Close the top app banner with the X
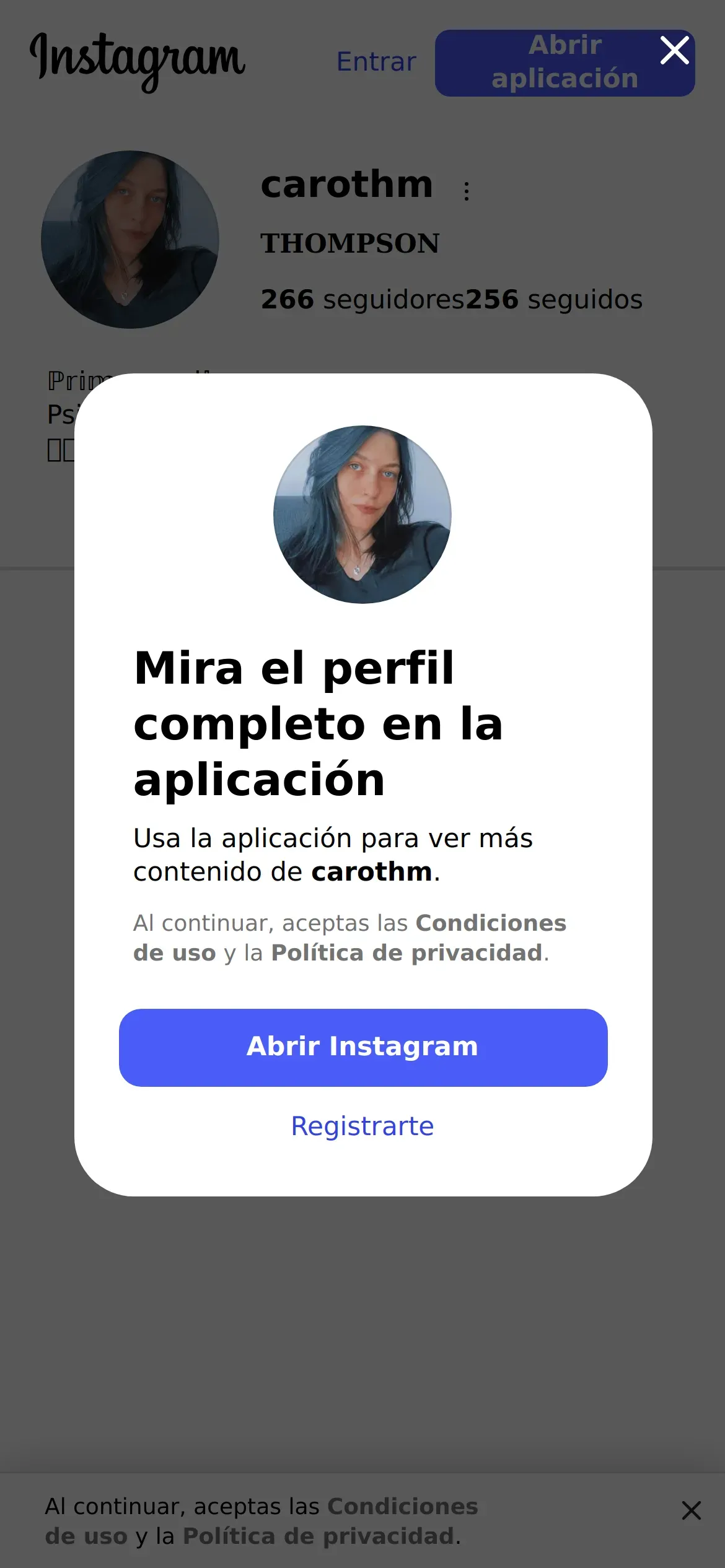The width and height of the screenshot is (725, 1568). (x=674, y=51)
